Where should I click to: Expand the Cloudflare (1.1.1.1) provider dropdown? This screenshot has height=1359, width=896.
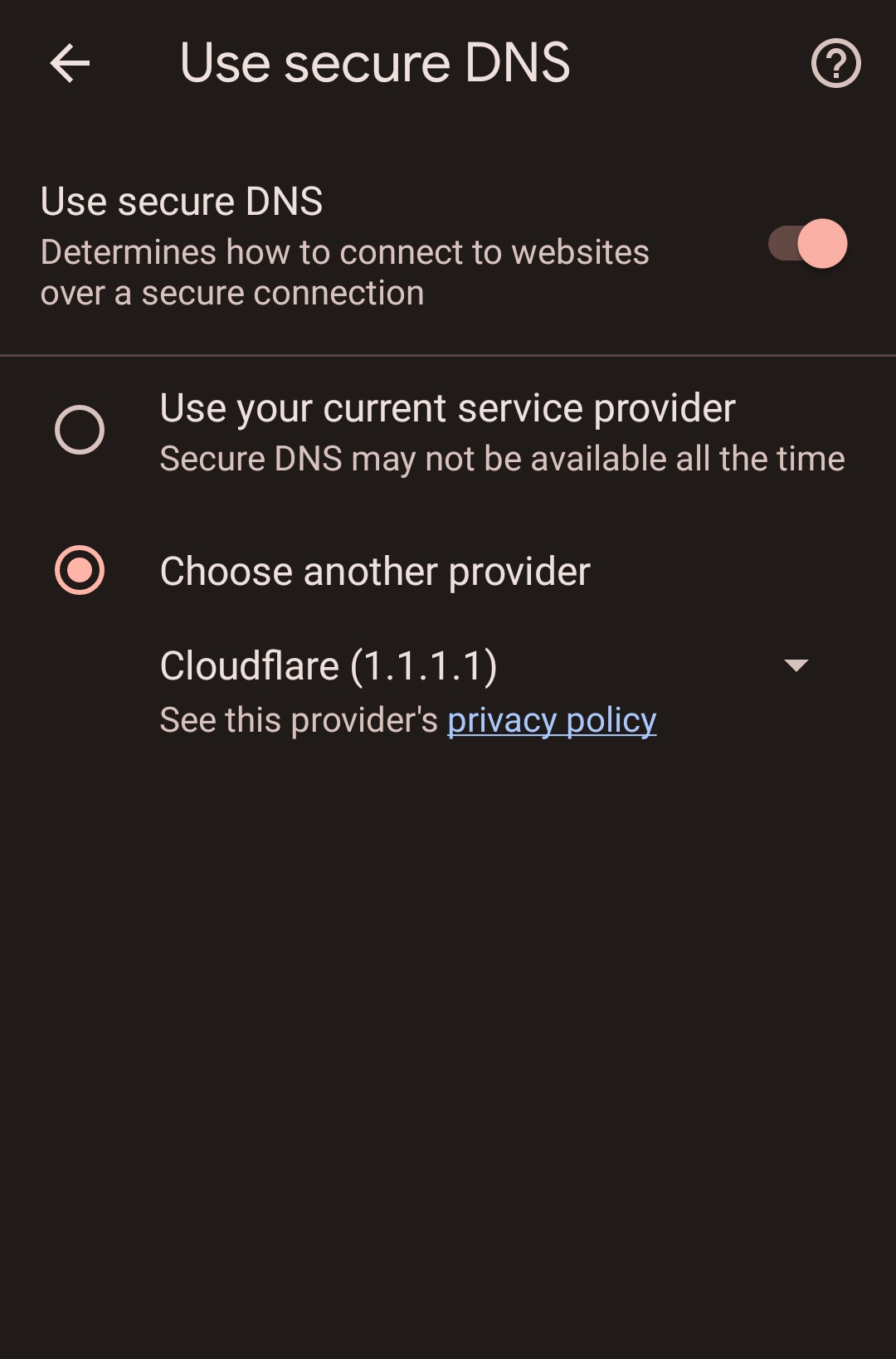pyautogui.click(x=795, y=665)
